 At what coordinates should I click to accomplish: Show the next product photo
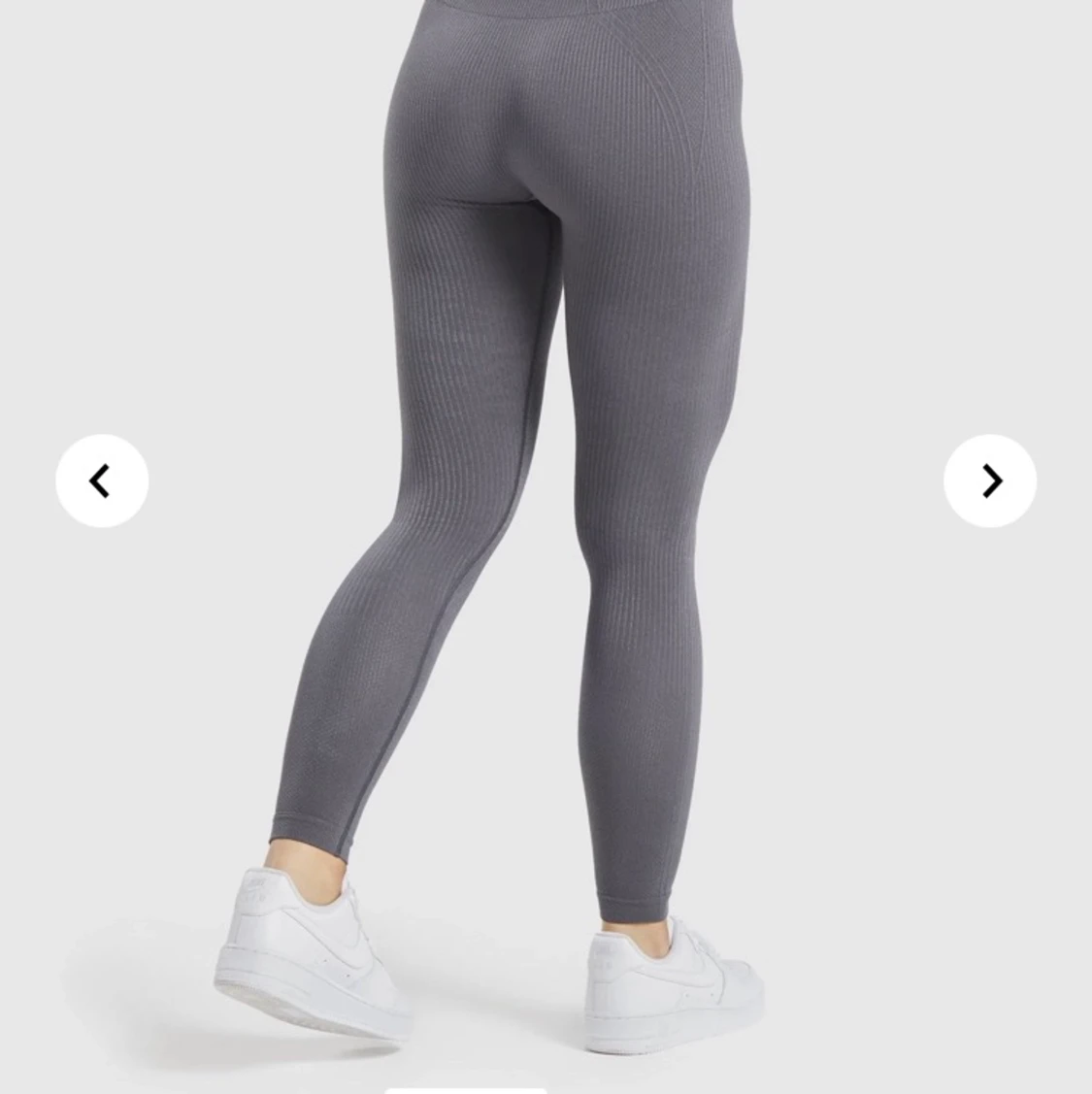tap(989, 481)
